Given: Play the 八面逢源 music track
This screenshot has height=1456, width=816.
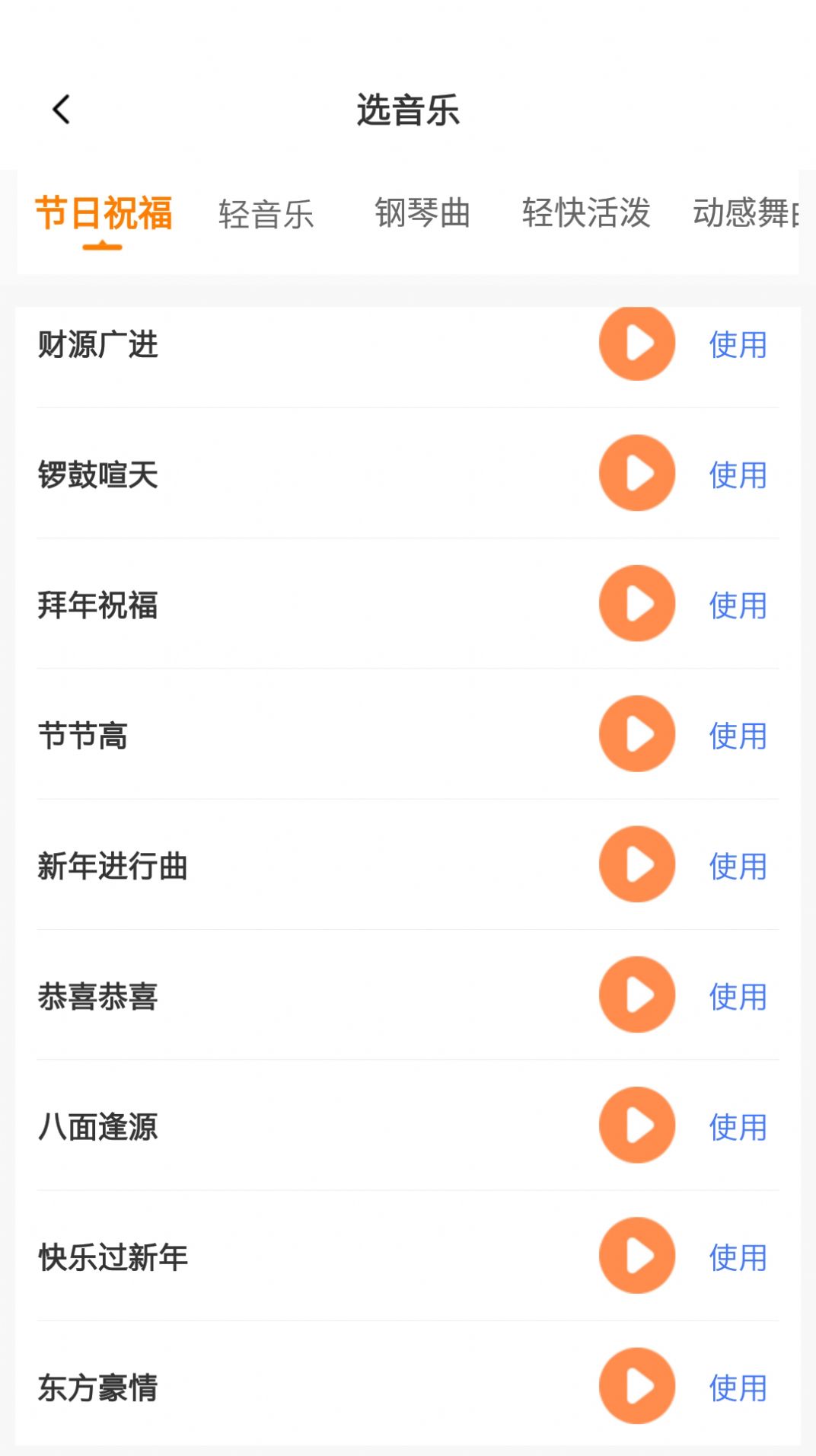Looking at the screenshot, I should 637,1126.
